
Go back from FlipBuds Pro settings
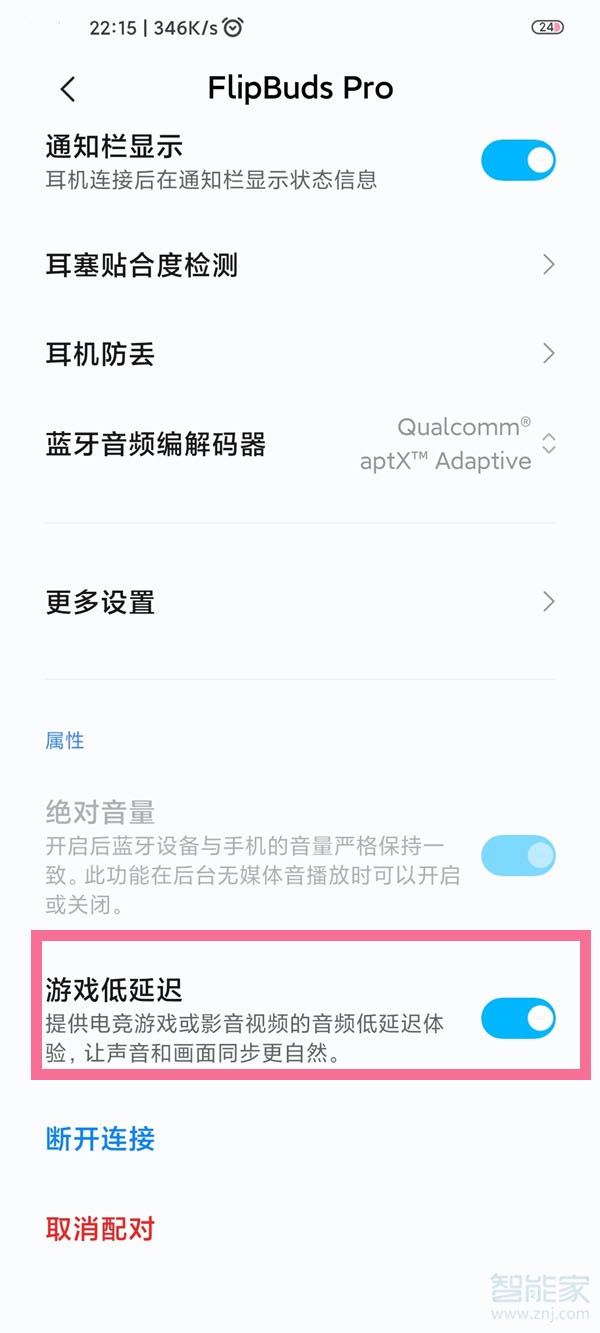point(68,89)
